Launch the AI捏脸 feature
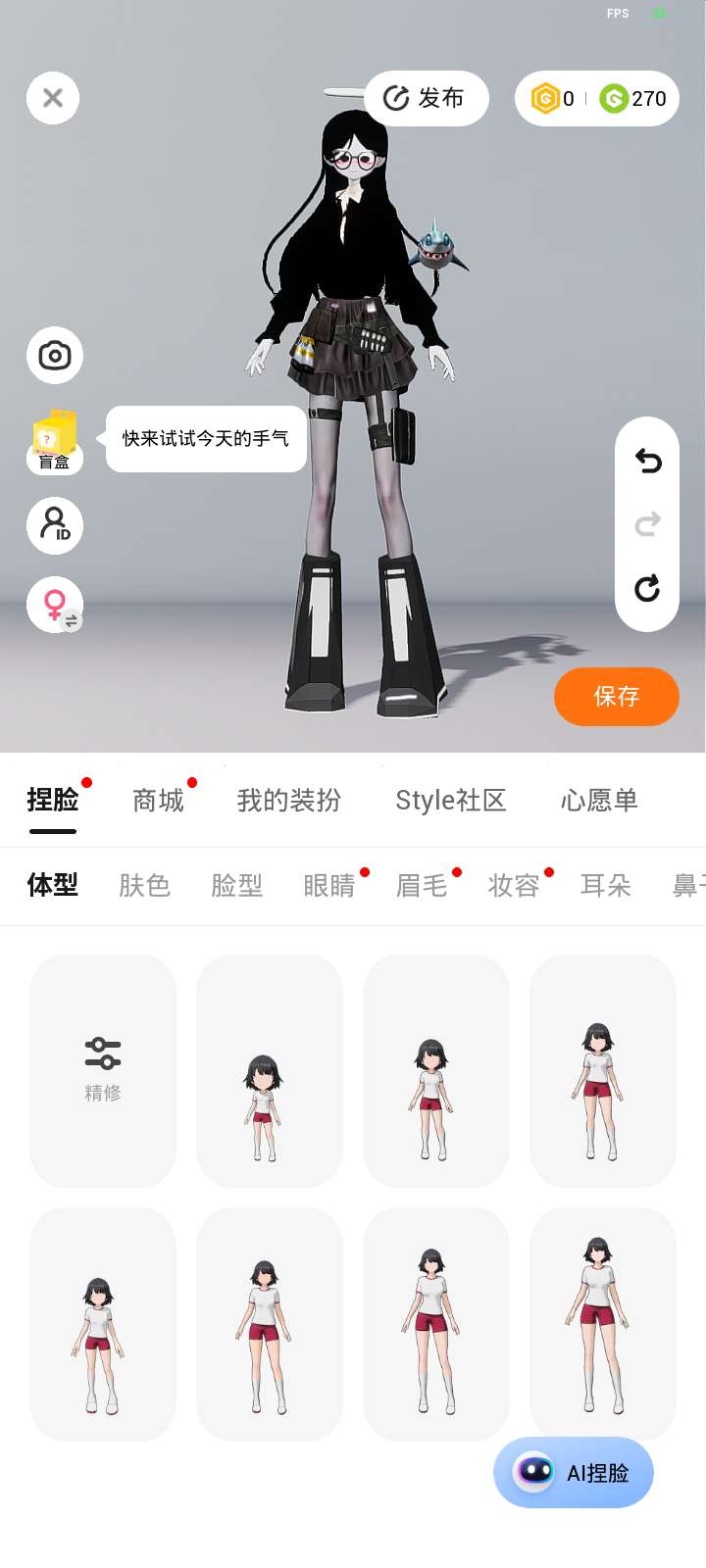The height and width of the screenshot is (1568, 706). point(574,1472)
